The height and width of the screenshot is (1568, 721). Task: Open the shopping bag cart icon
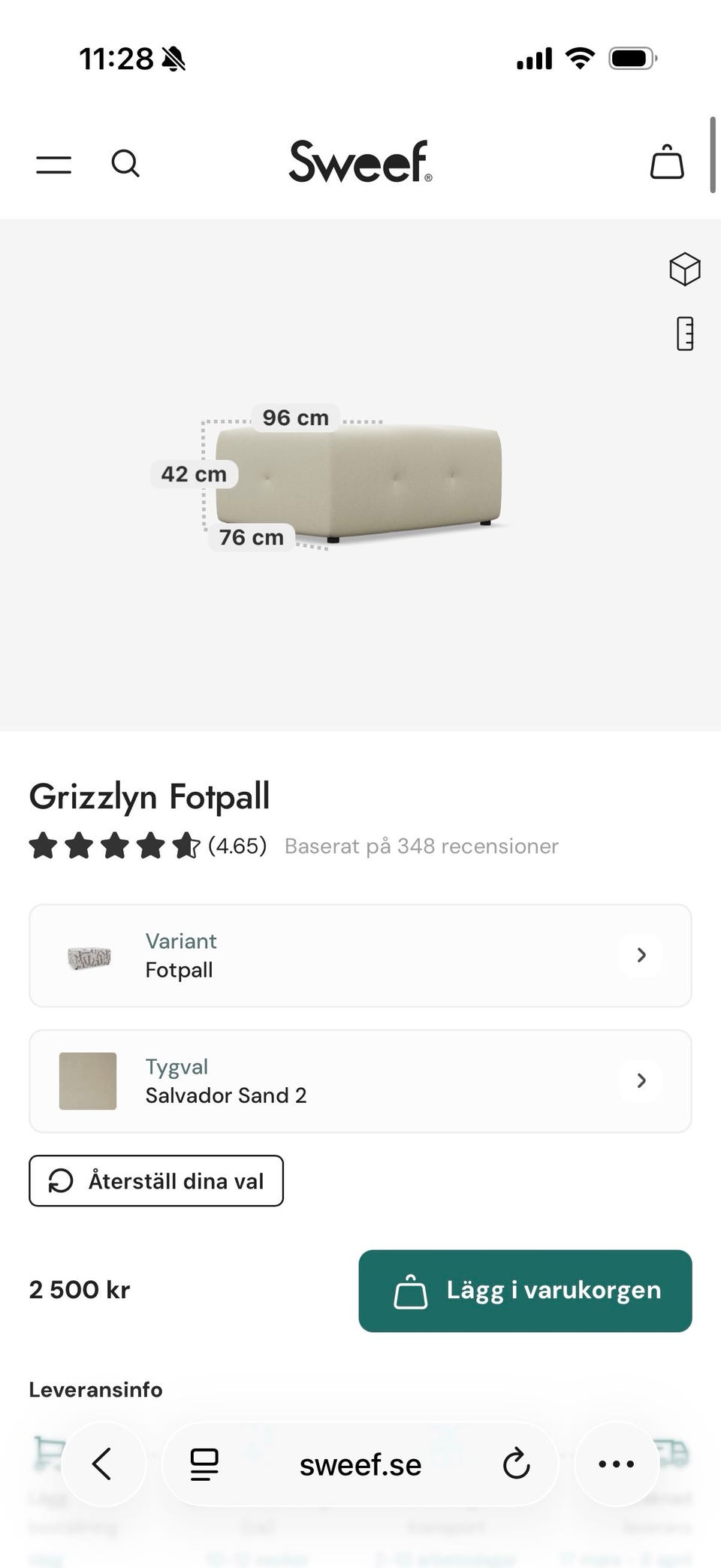[x=665, y=162]
